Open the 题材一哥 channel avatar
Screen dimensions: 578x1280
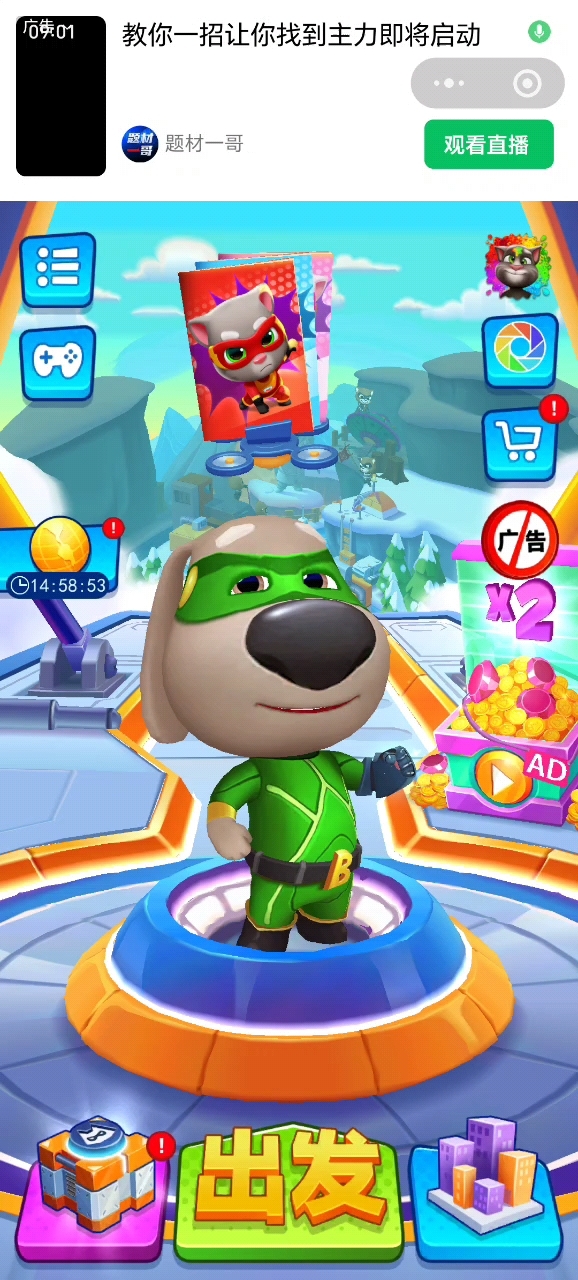click(x=140, y=144)
